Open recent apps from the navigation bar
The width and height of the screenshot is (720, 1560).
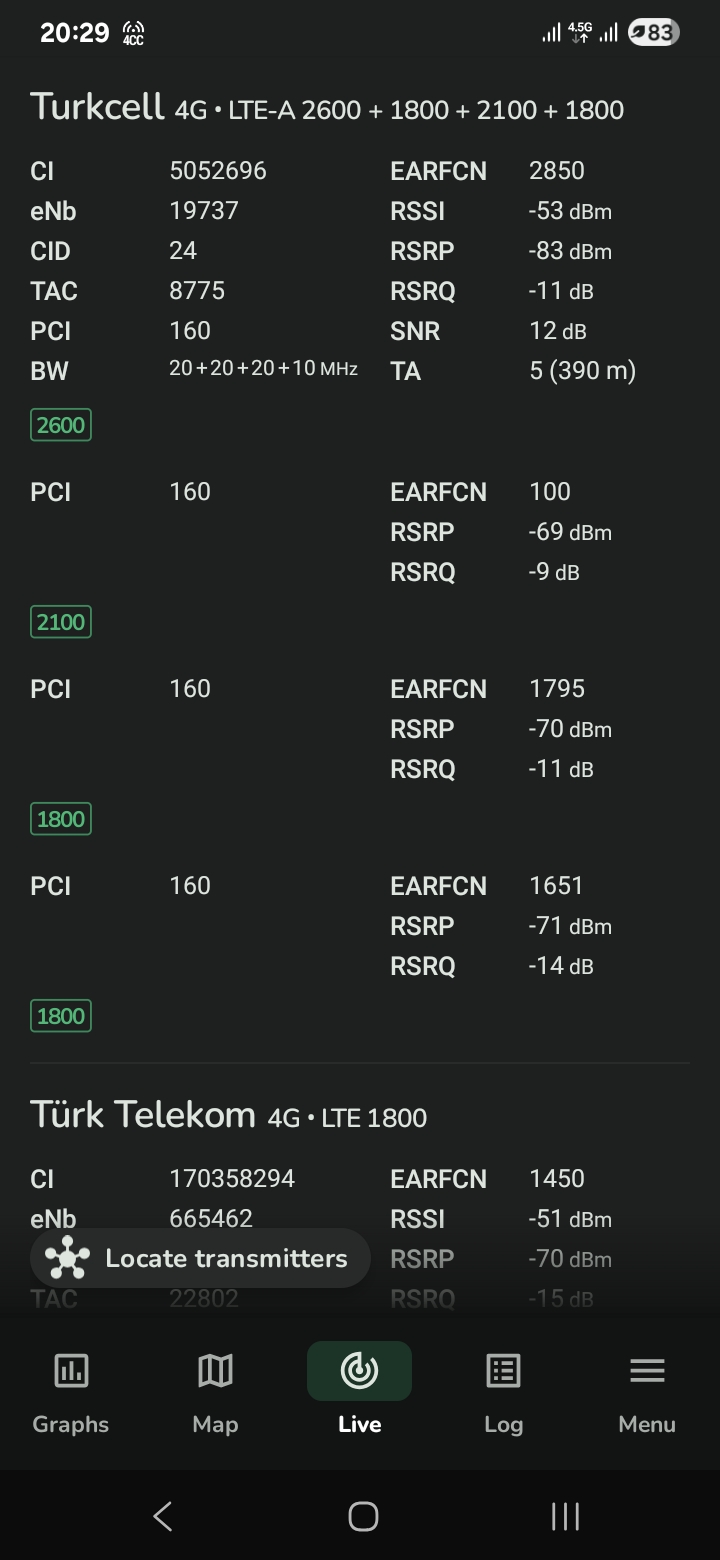point(565,1516)
